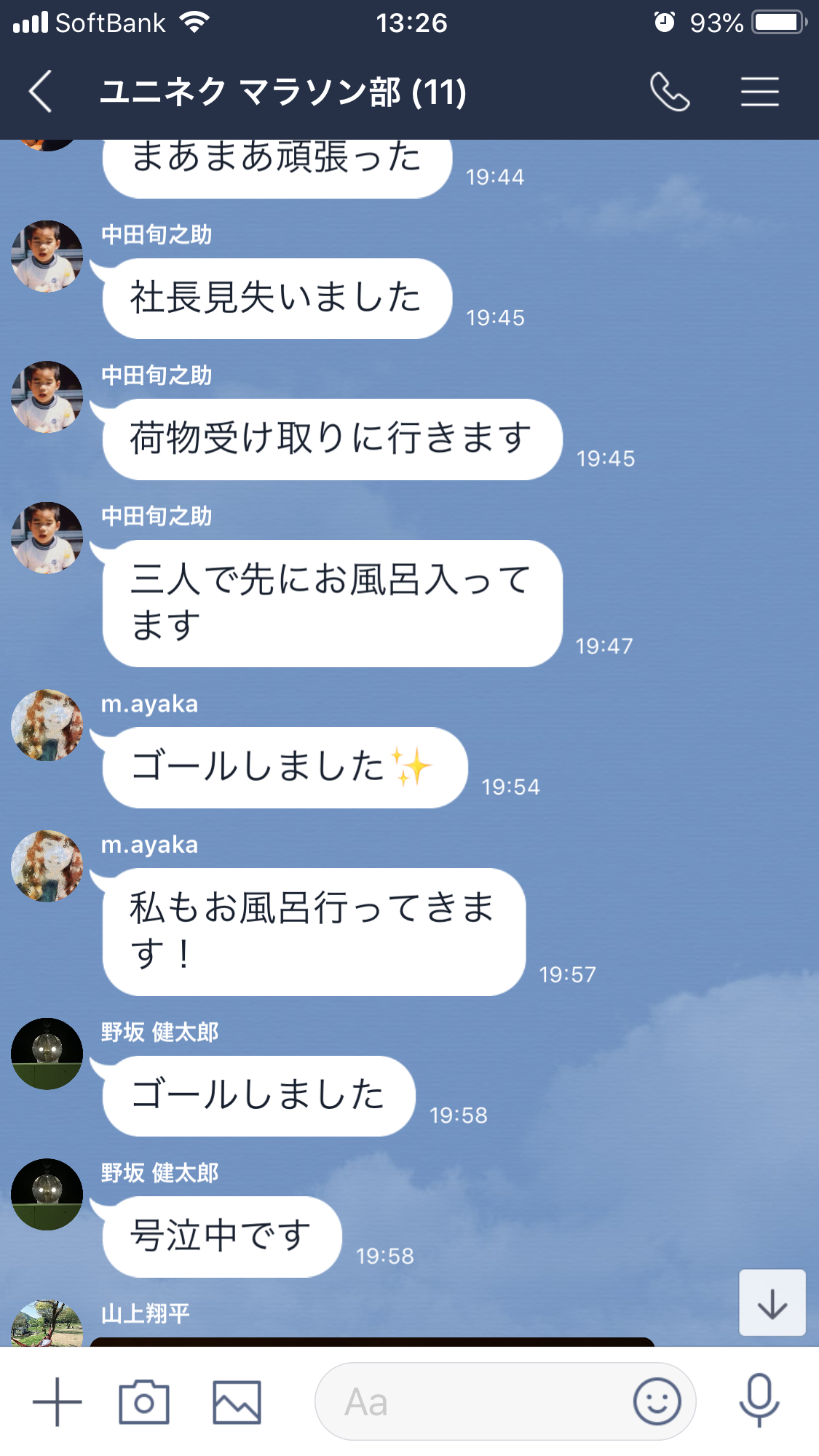Screen dimensions: 819x1456
Task: Open m.ayaka's avatar beside ゴールしました✨
Action: pyautogui.click(x=47, y=725)
